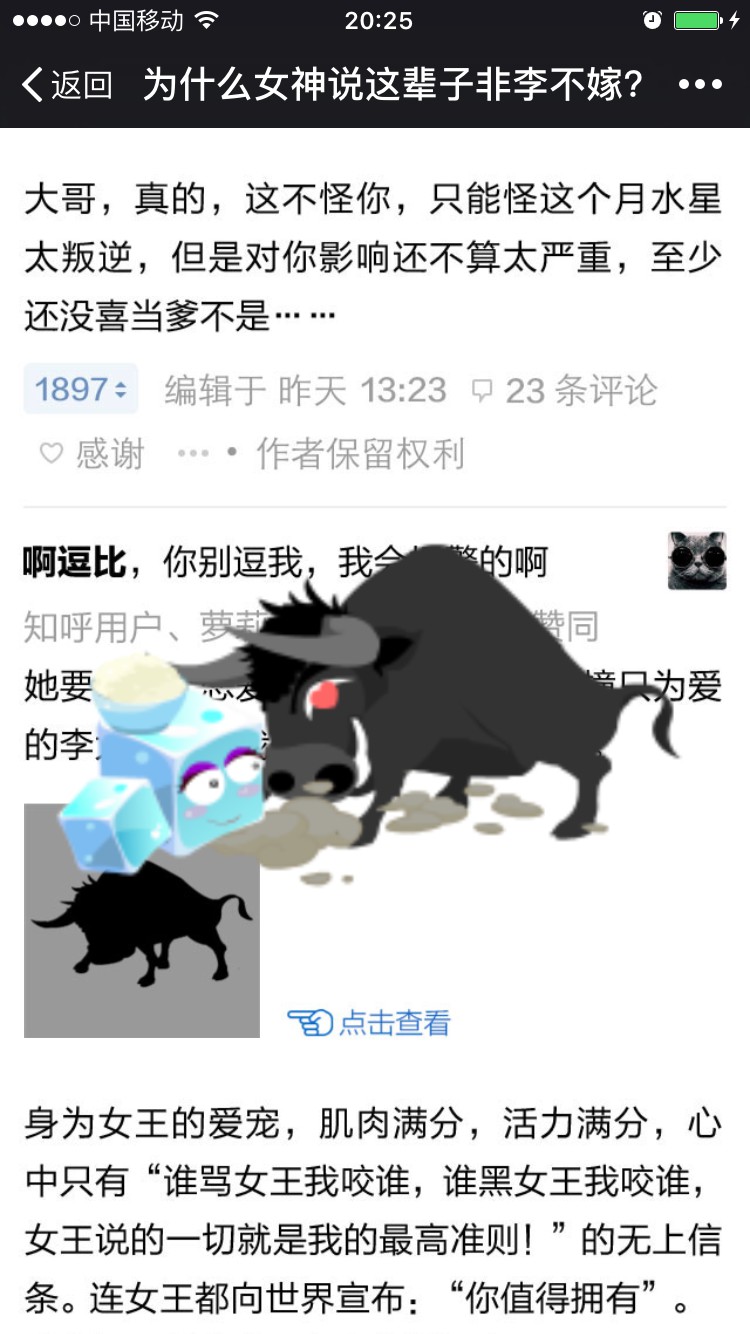Image resolution: width=750 pixels, height=1334 pixels.
Task: Tap 点击查看 to view the image
Action: coord(370,1022)
